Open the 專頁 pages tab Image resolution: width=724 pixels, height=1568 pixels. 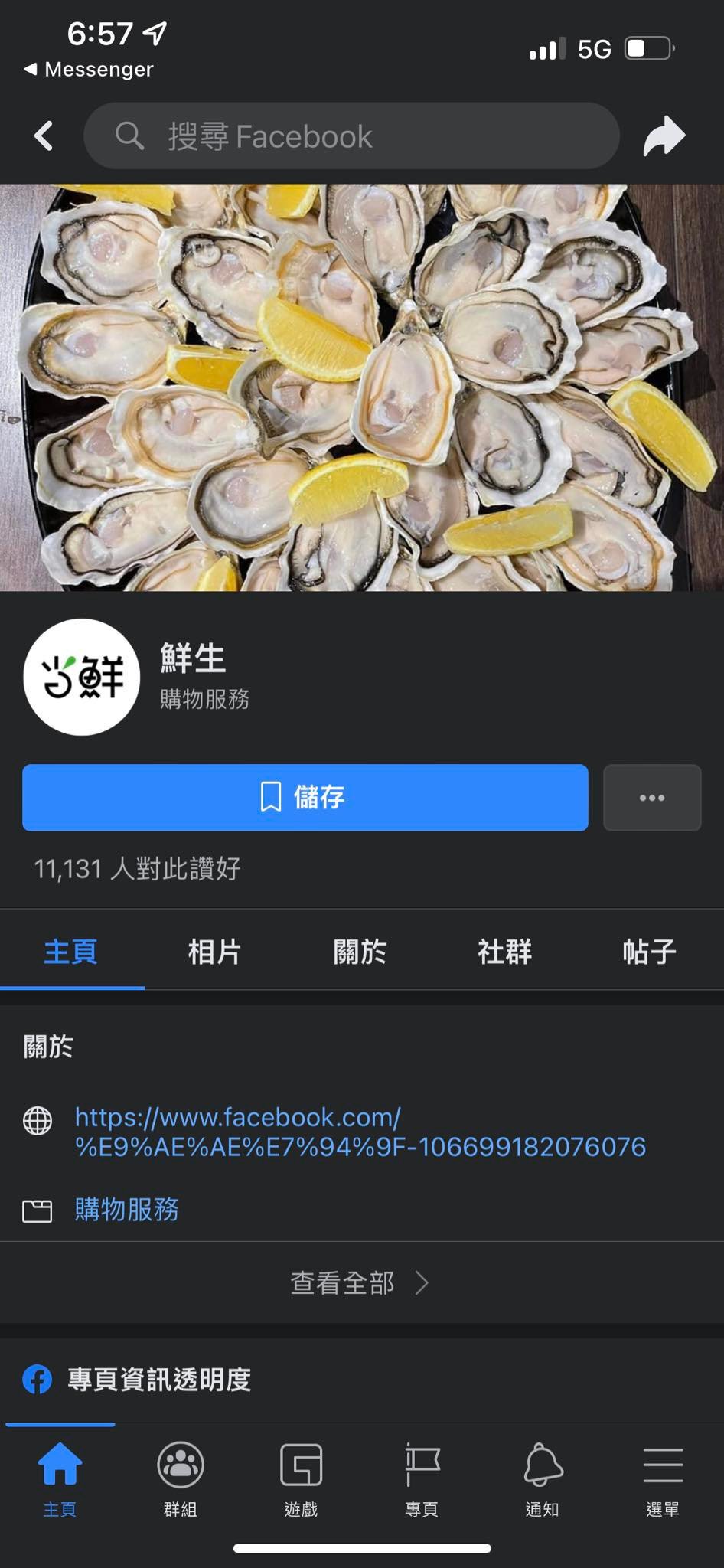422,1478
